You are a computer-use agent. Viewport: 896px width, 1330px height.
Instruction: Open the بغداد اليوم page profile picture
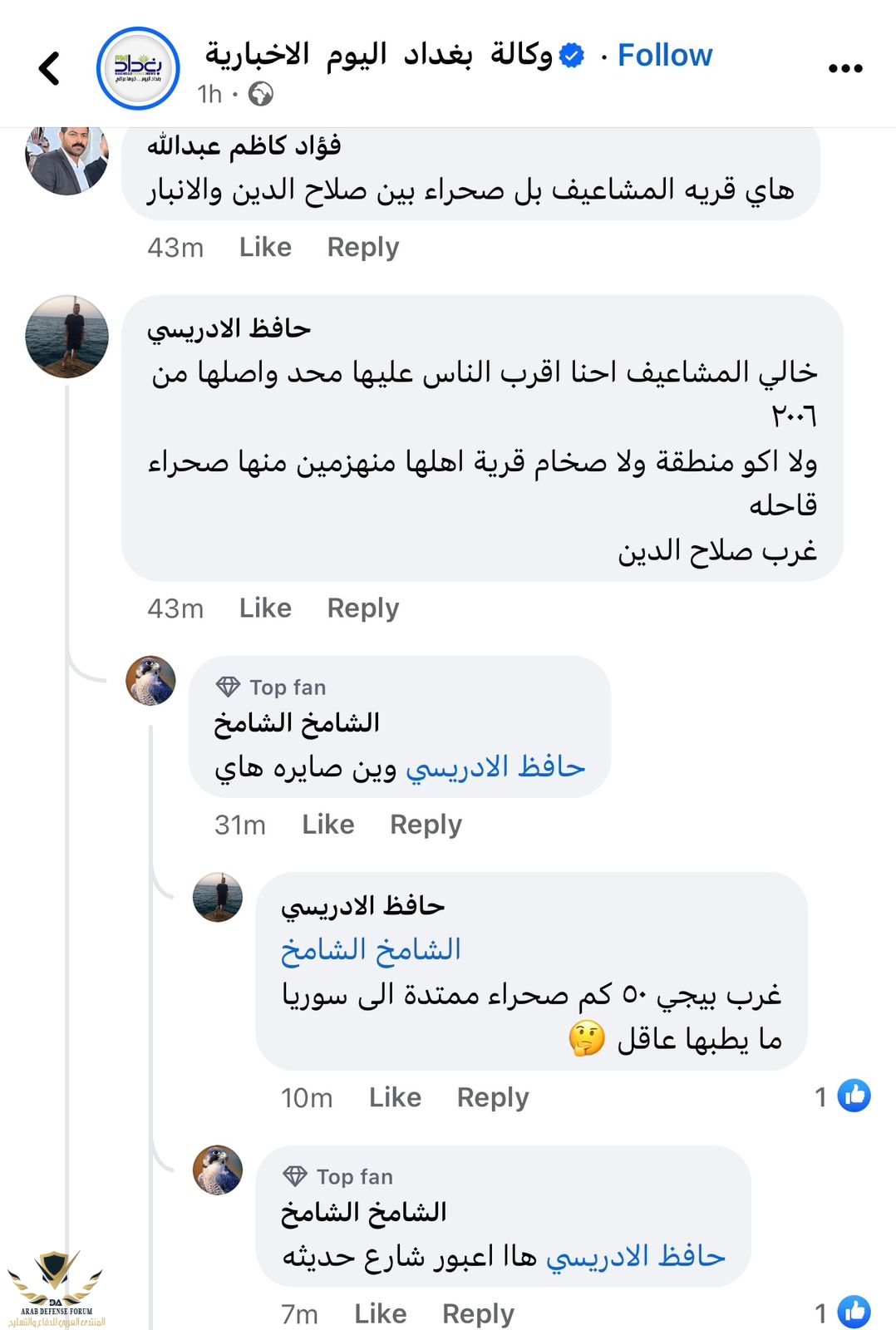tap(138, 68)
